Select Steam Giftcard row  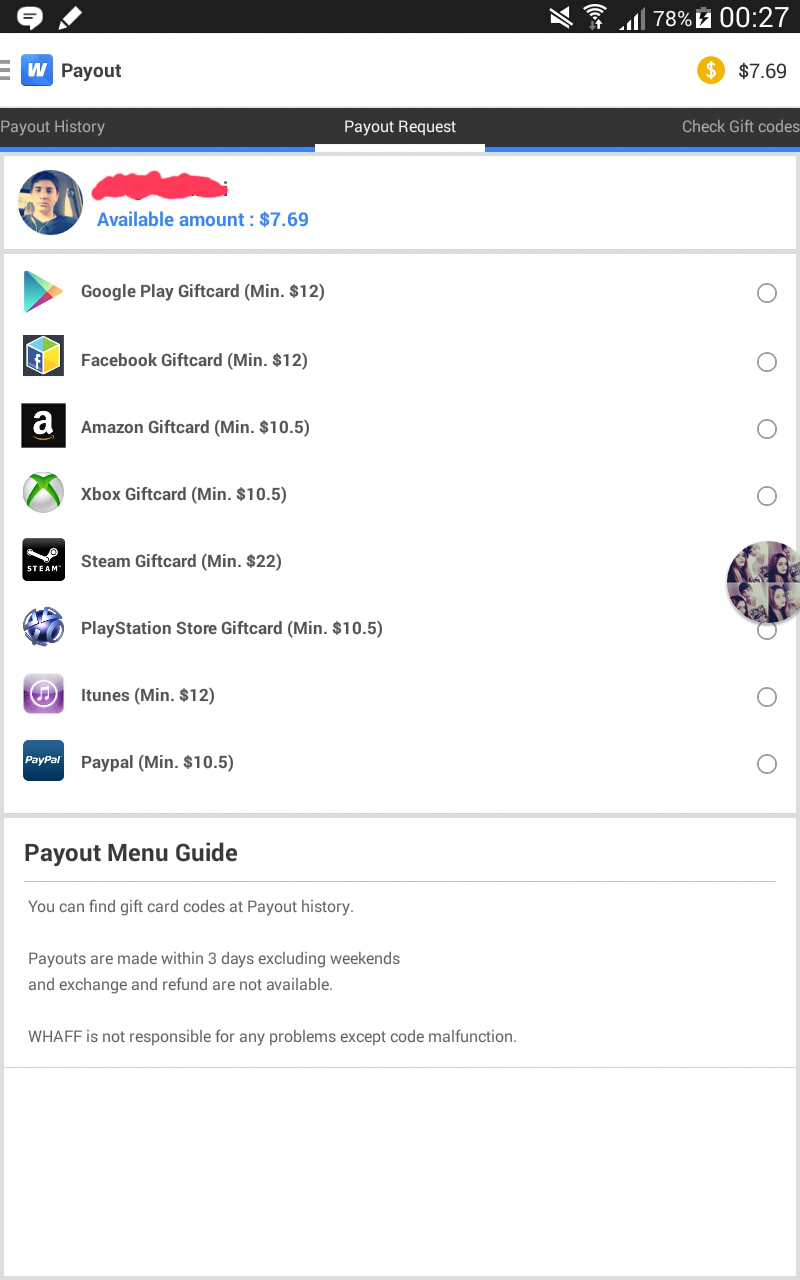181,561
